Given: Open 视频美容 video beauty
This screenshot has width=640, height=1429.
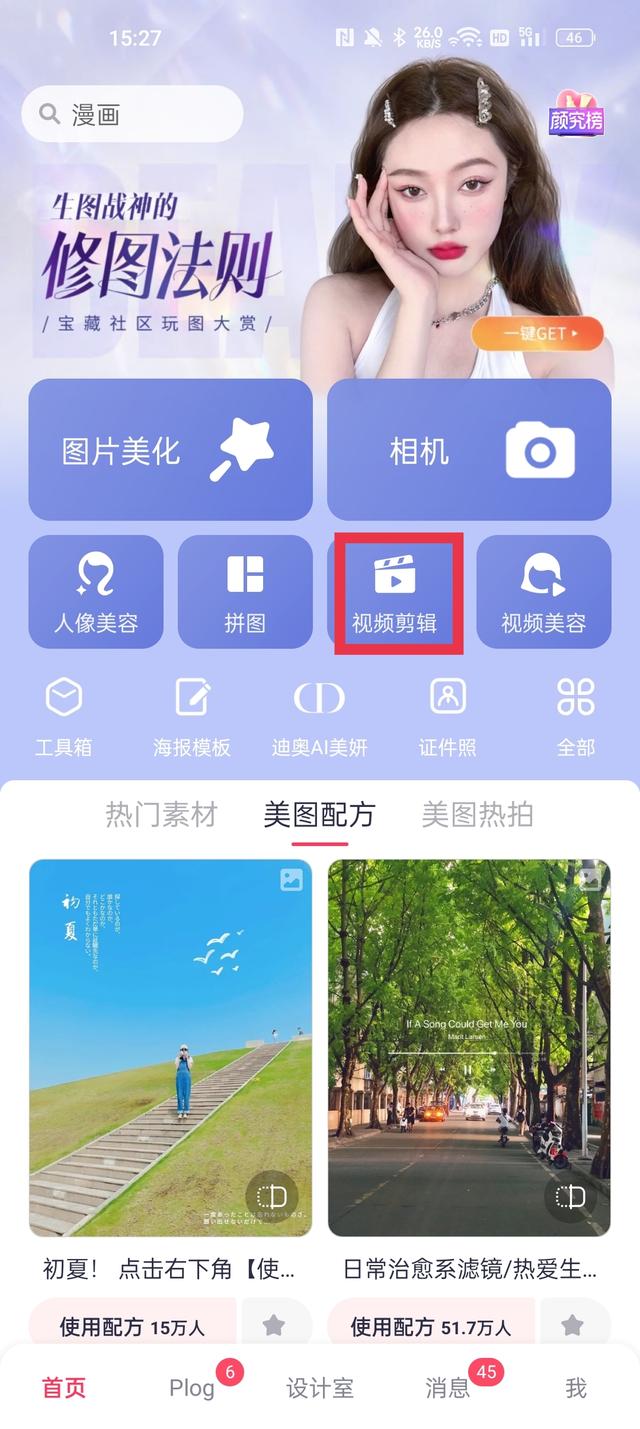Looking at the screenshot, I should 543,592.
